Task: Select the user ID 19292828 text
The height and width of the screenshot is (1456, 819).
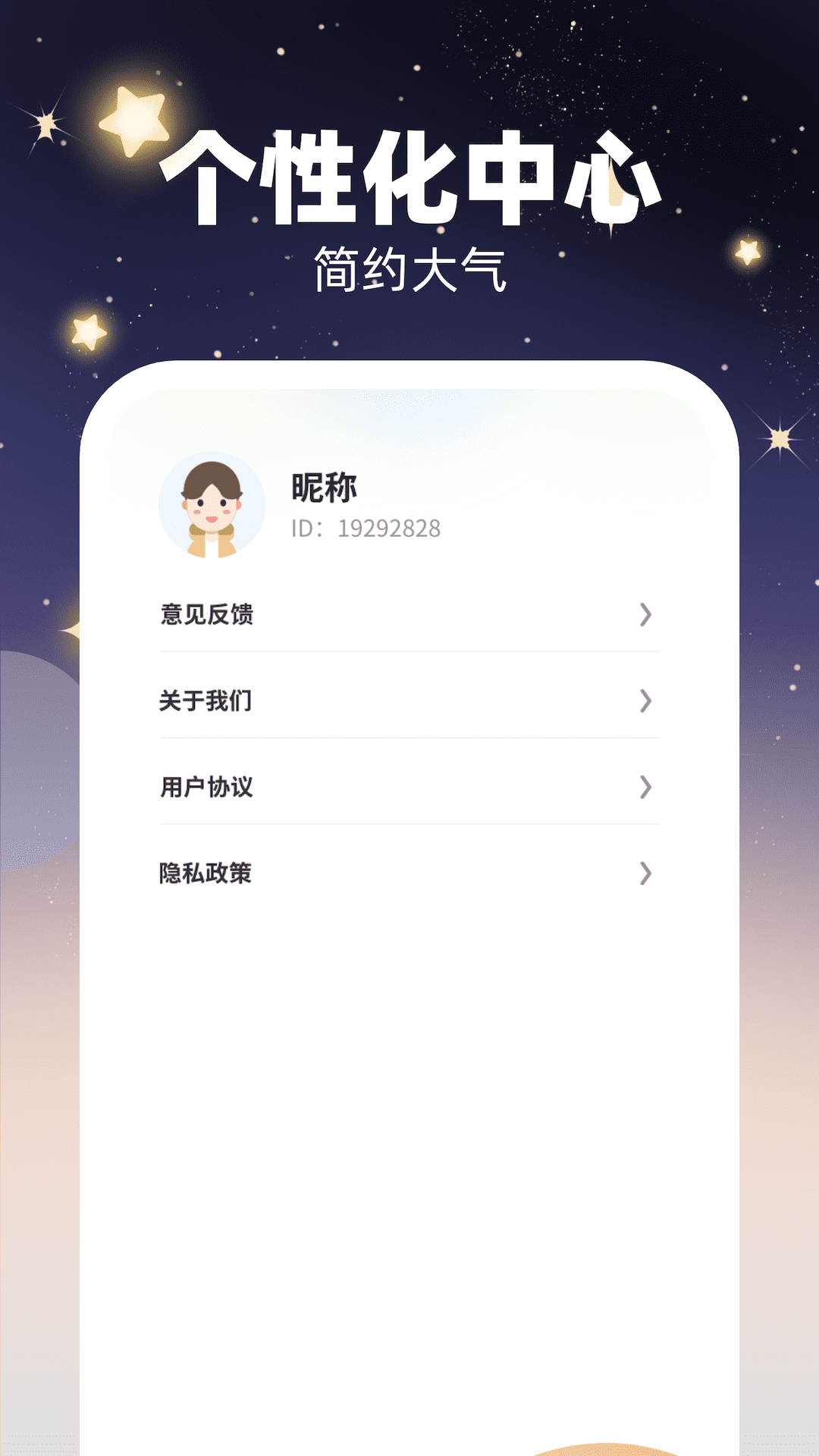Action: (366, 529)
